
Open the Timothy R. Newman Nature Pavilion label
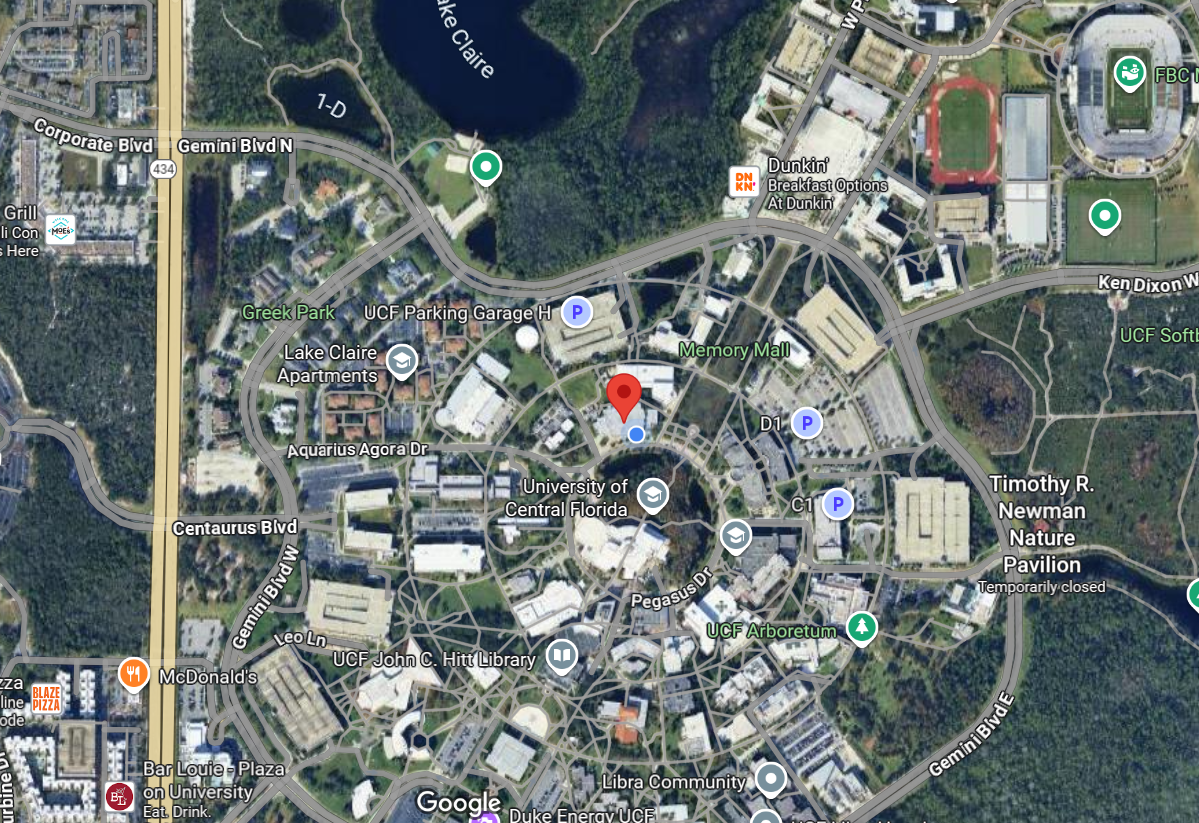tap(1040, 524)
